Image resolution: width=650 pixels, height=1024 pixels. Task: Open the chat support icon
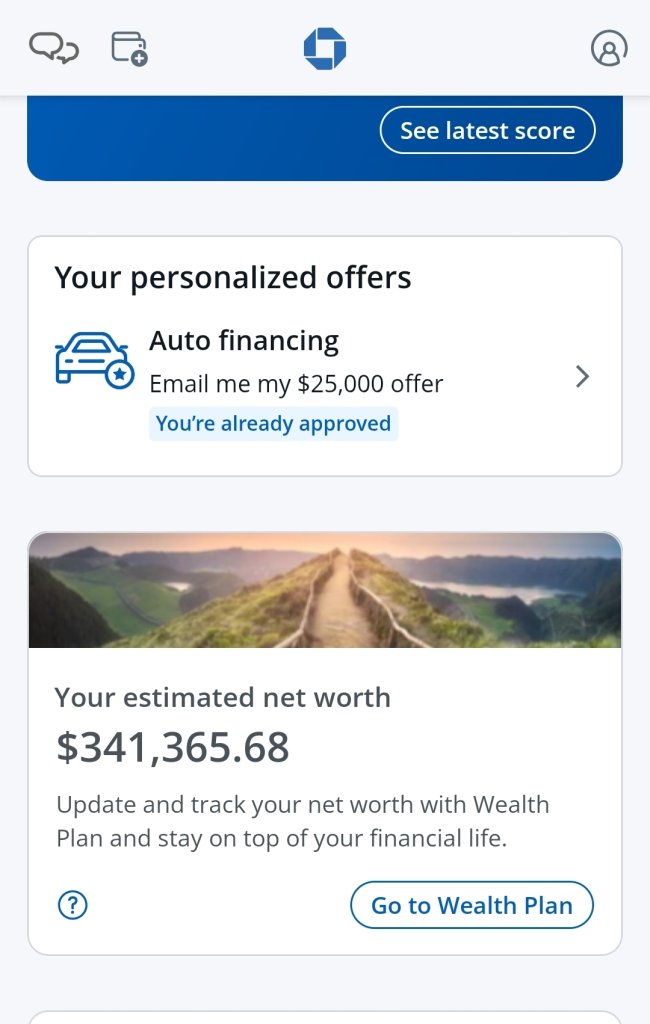[x=53, y=47]
